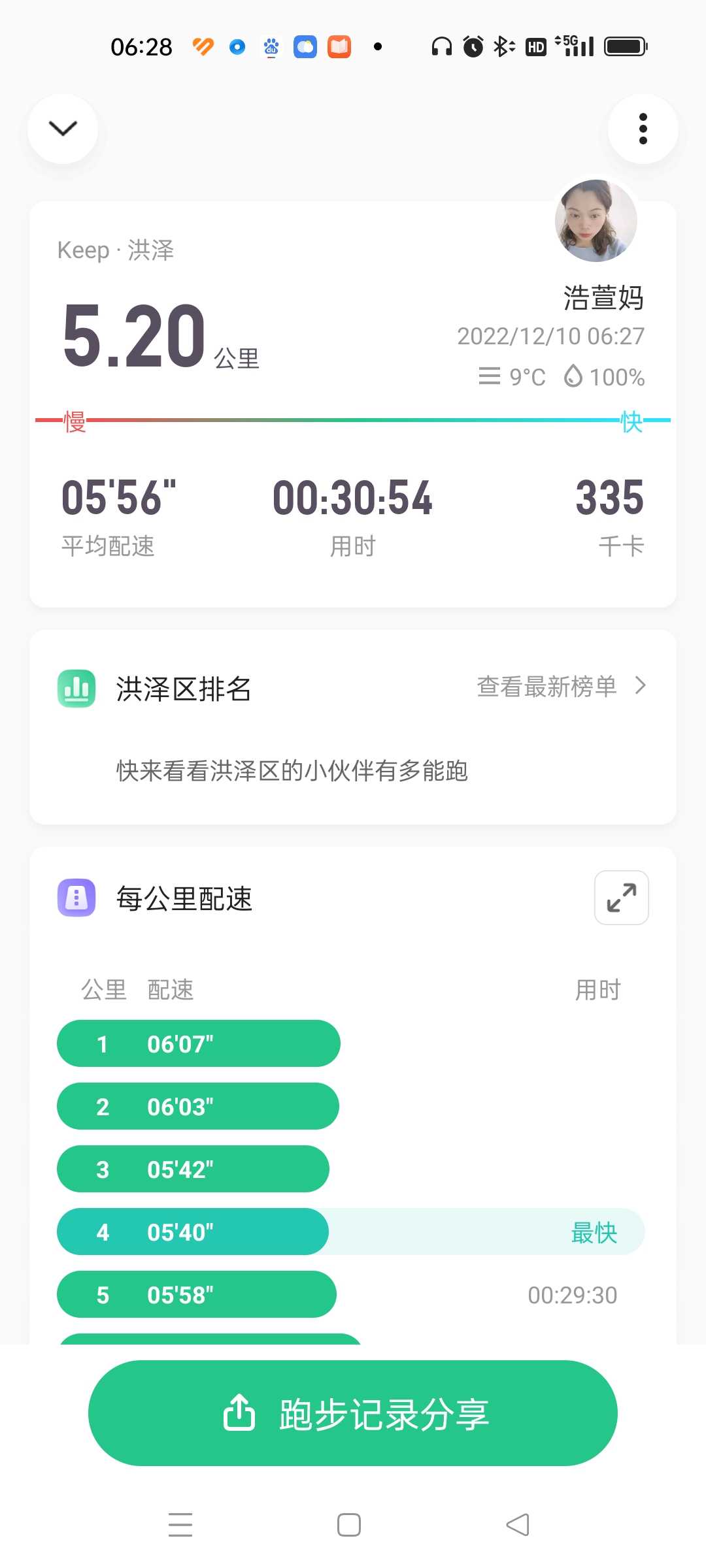Share the run with 跑步记录分享
The width and height of the screenshot is (706, 1568).
pos(353,1413)
